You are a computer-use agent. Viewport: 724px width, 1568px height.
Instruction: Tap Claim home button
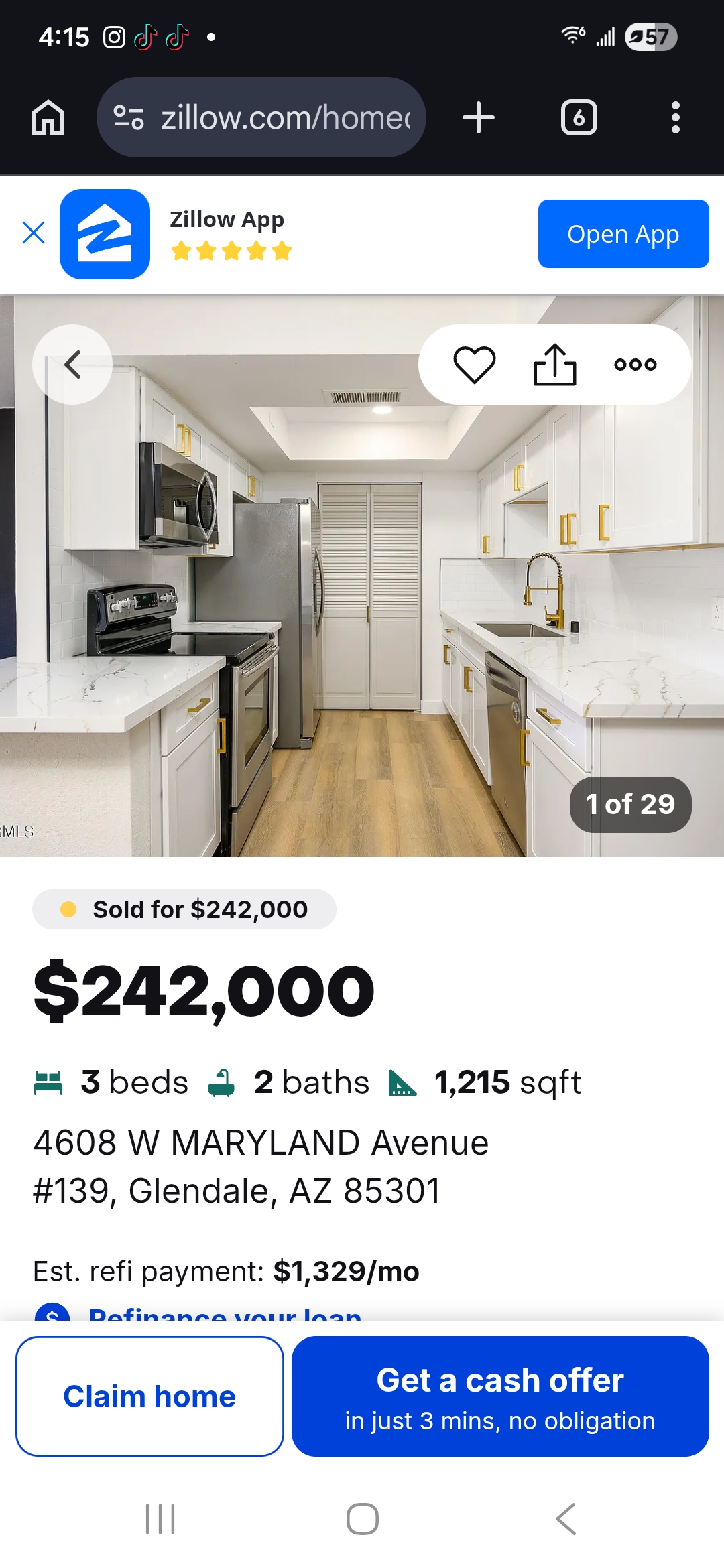coord(149,1396)
